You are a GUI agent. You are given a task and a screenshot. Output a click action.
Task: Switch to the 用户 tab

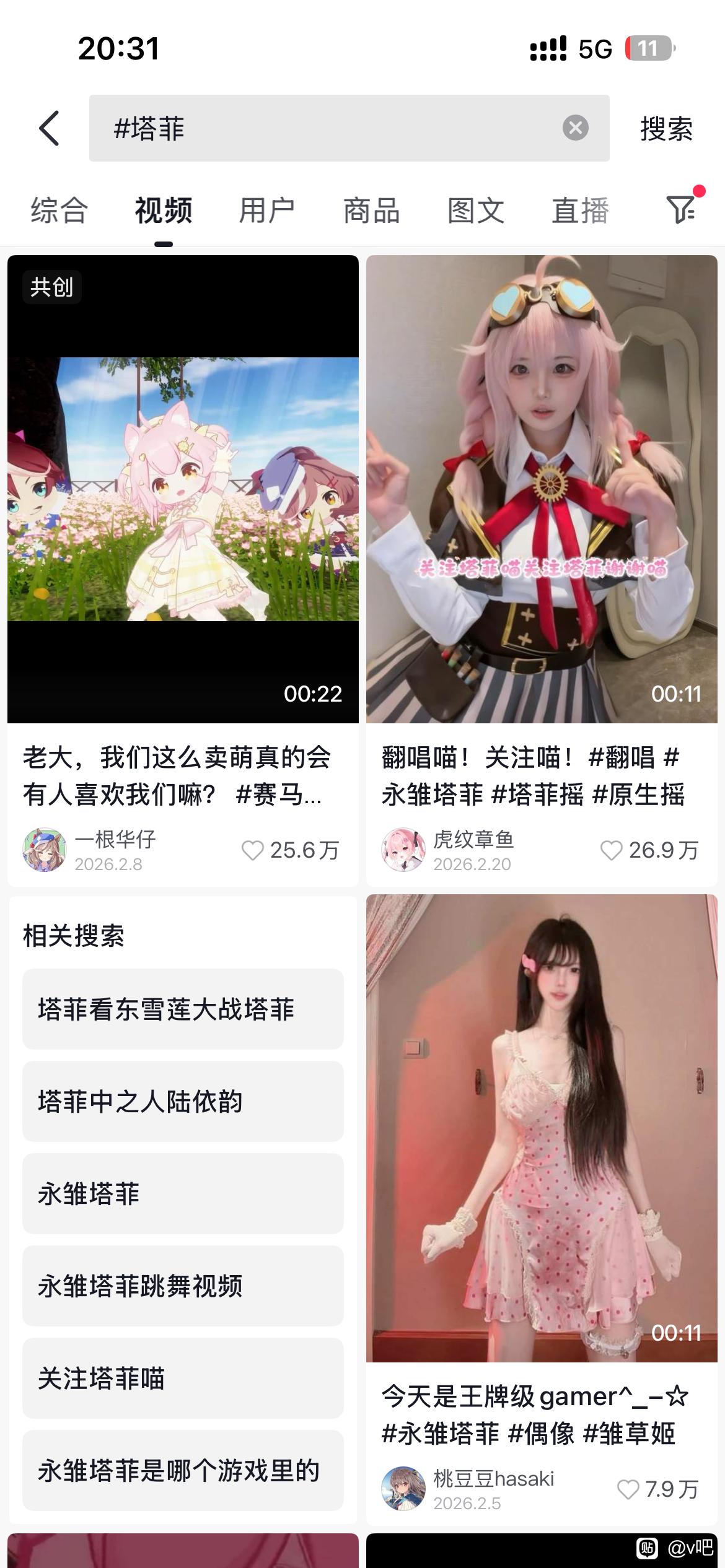(x=267, y=211)
